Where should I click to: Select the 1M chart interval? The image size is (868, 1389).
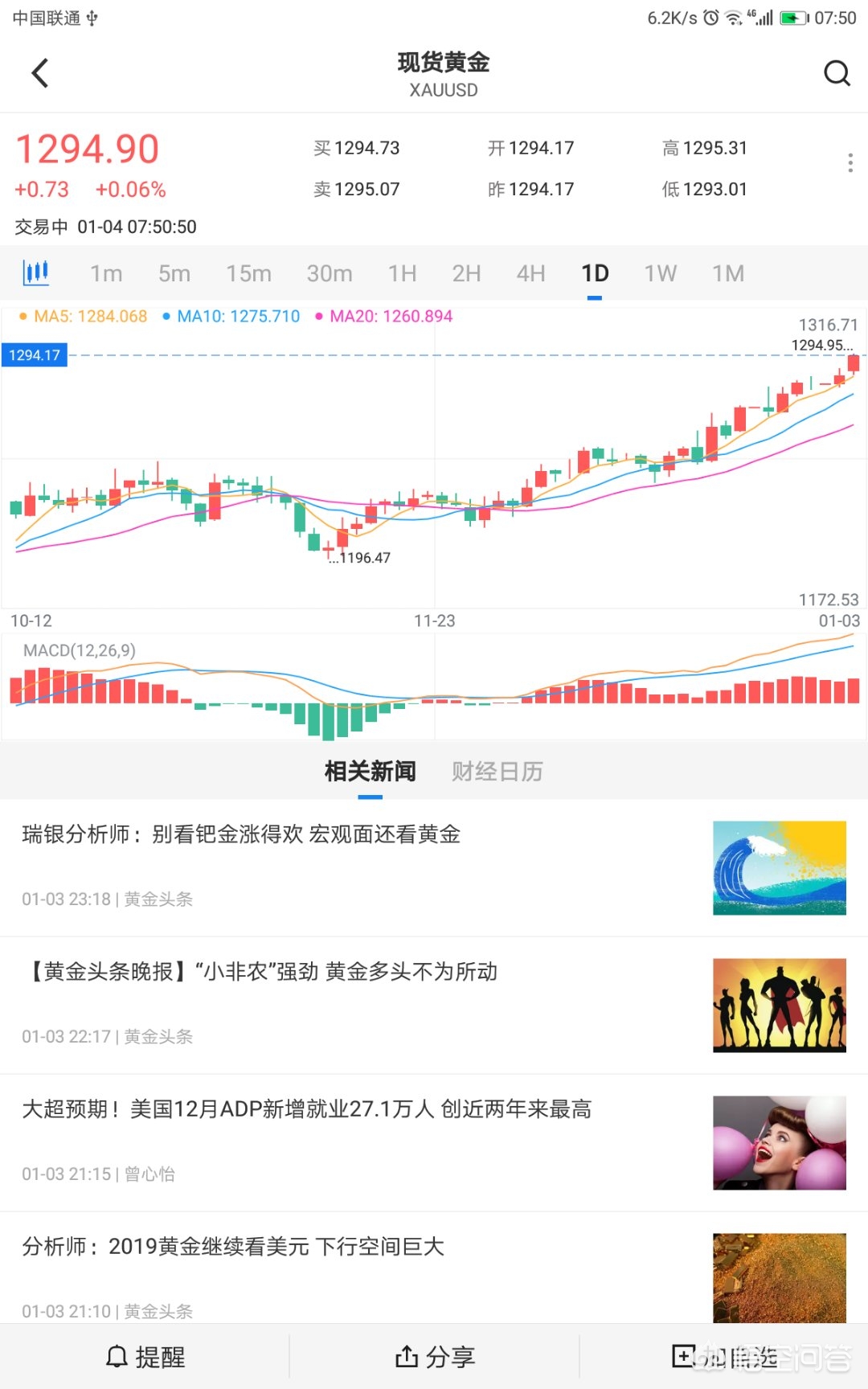[x=728, y=273]
